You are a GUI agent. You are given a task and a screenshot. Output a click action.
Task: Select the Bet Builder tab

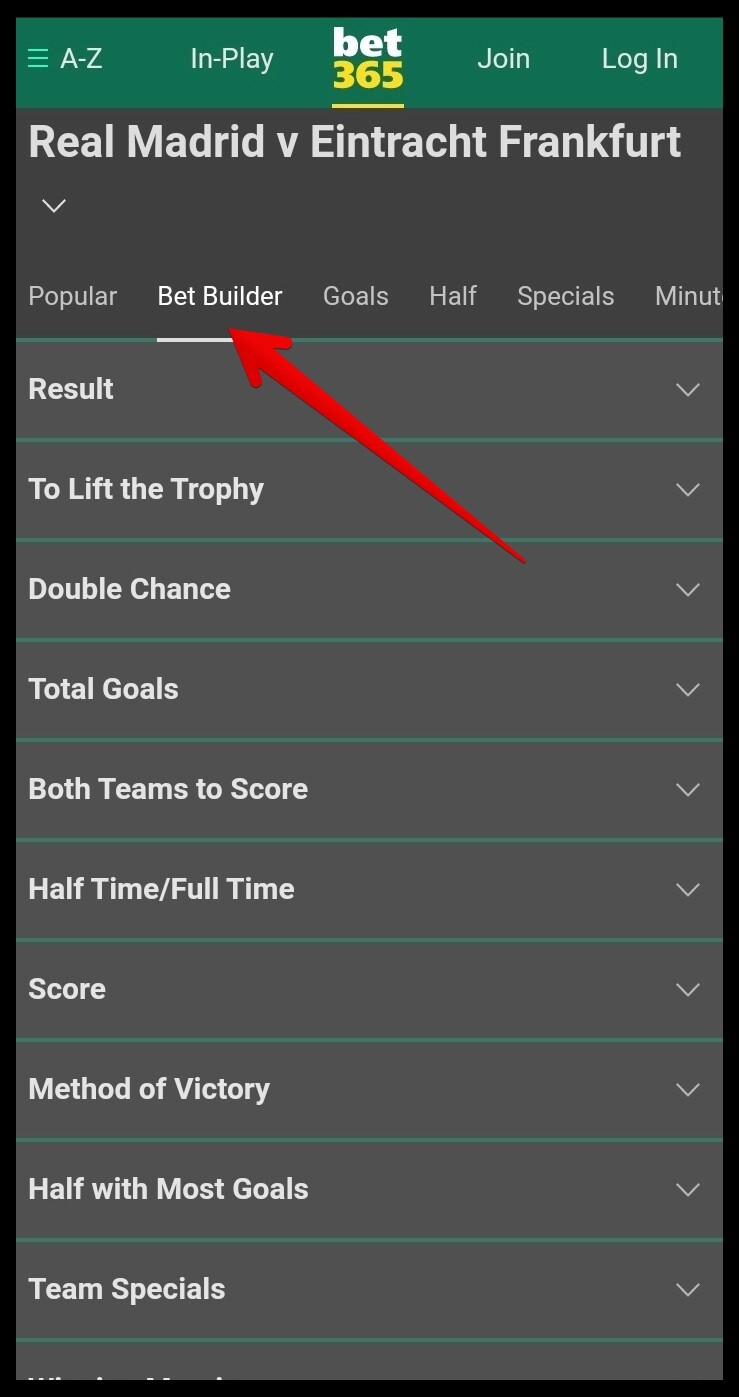(220, 296)
